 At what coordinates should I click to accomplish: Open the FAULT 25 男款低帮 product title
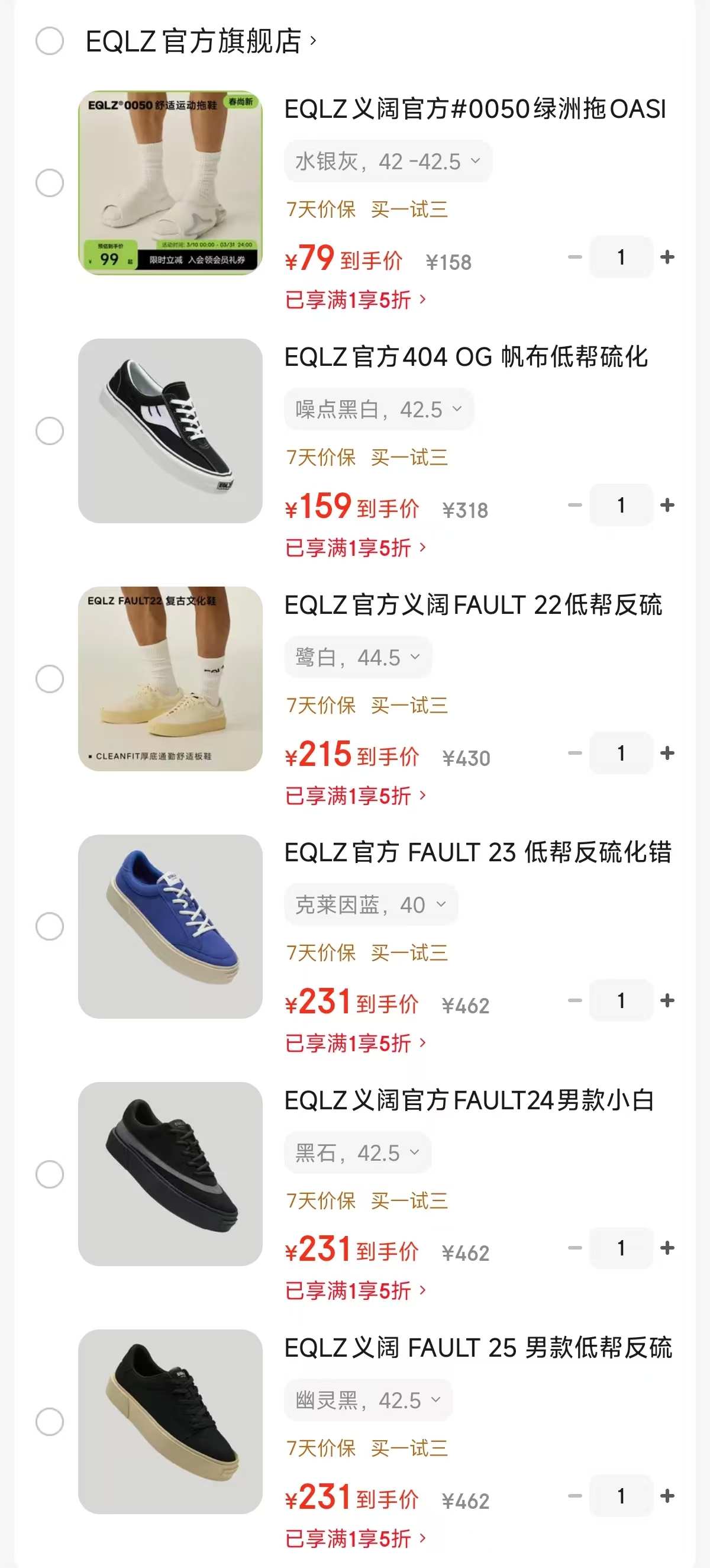[x=477, y=1348]
